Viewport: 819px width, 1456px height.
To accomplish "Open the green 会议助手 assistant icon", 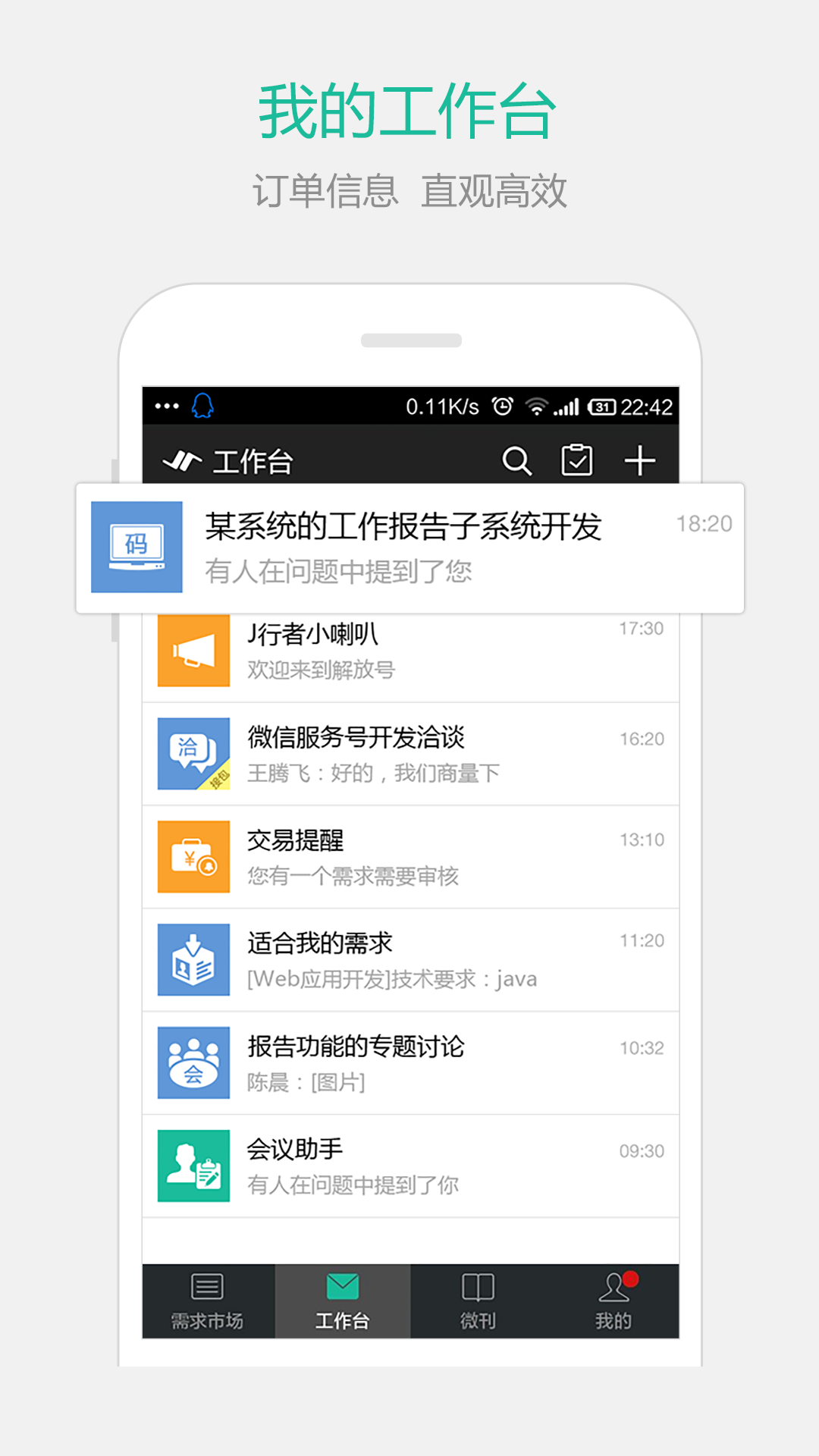I will click(x=193, y=1166).
